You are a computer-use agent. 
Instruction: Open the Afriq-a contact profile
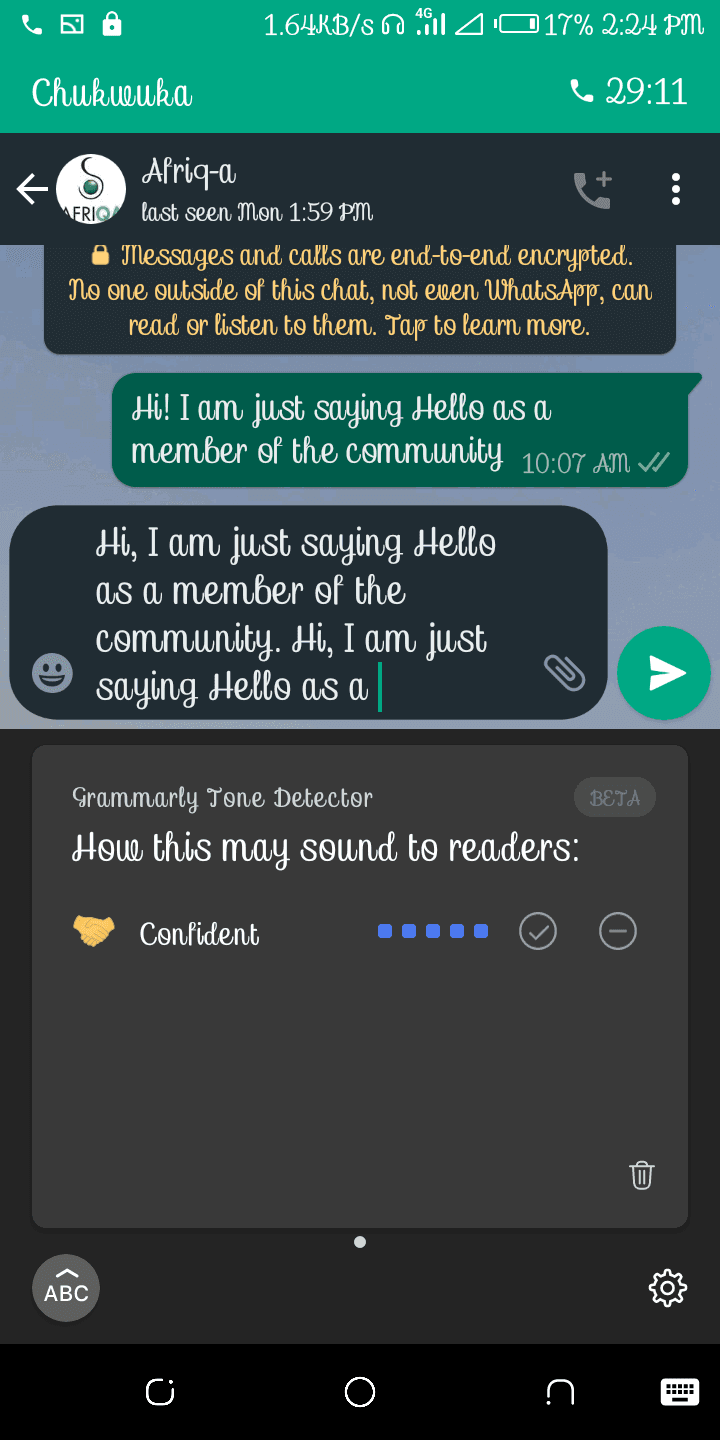click(257, 189)
